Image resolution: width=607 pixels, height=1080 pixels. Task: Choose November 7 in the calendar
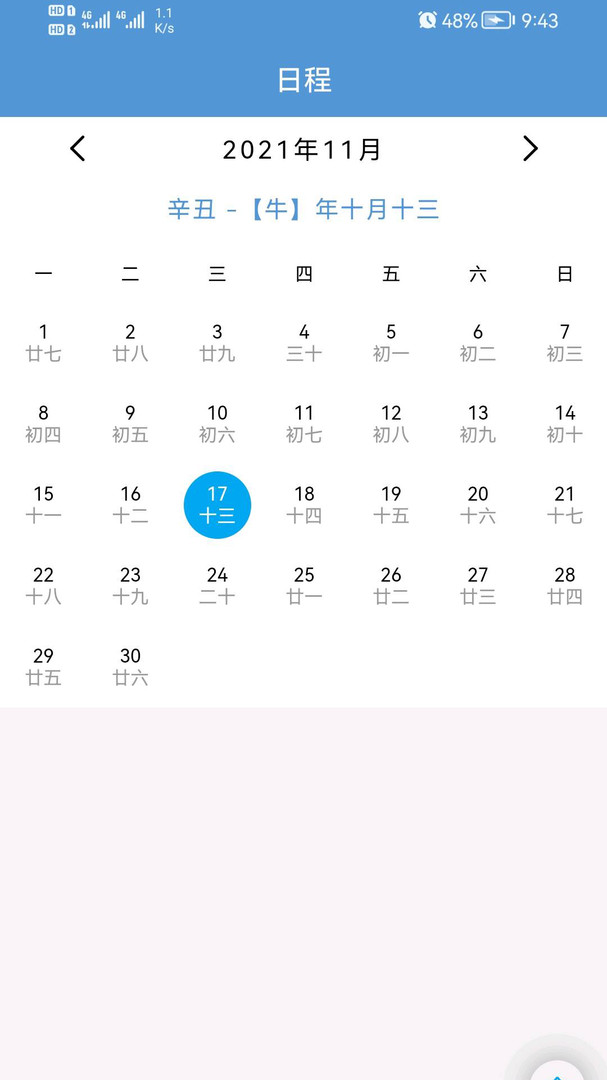pyautogui.click(x=565, y=342)
